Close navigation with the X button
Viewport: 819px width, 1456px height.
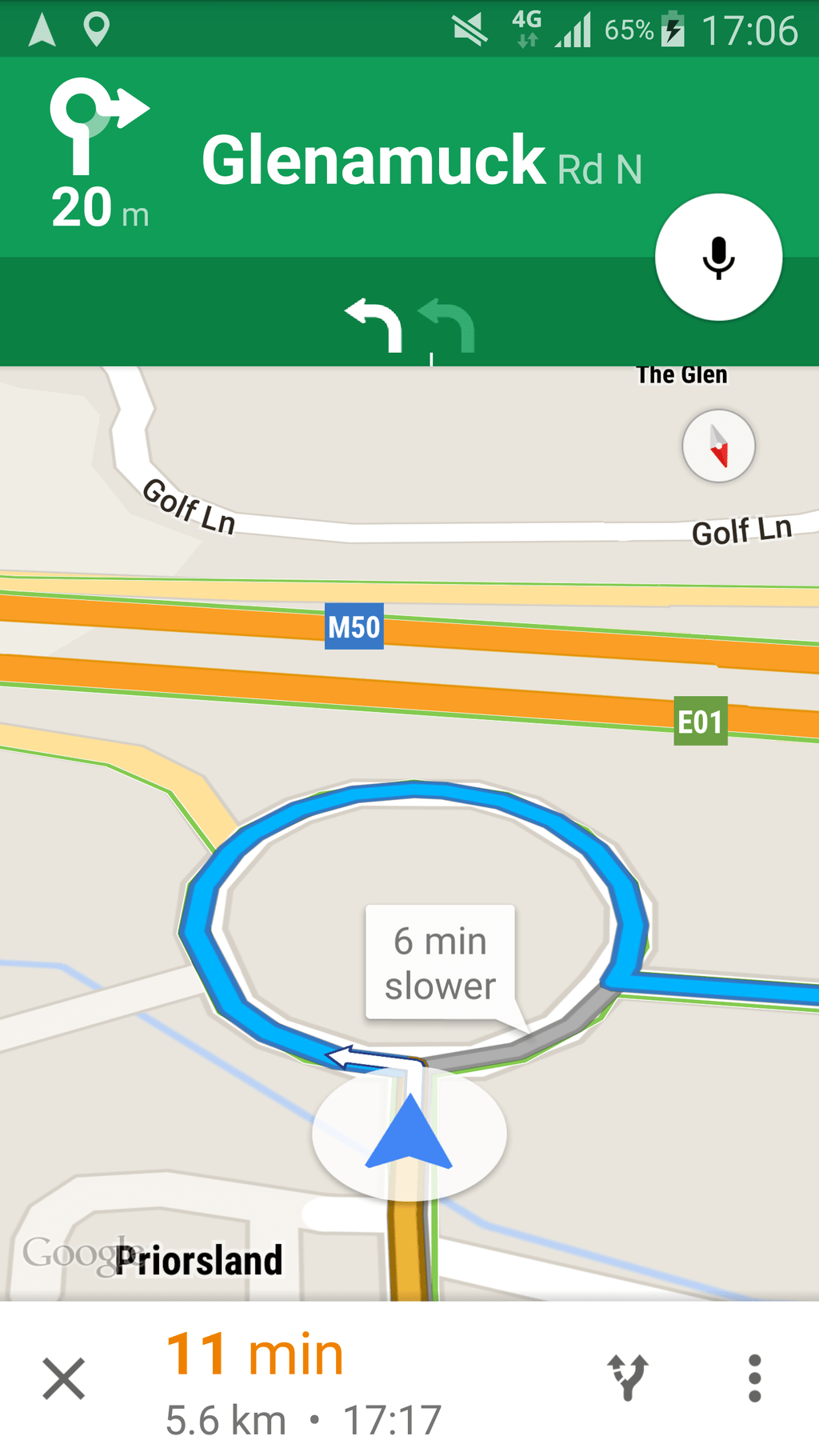(x=64, y=1378)
